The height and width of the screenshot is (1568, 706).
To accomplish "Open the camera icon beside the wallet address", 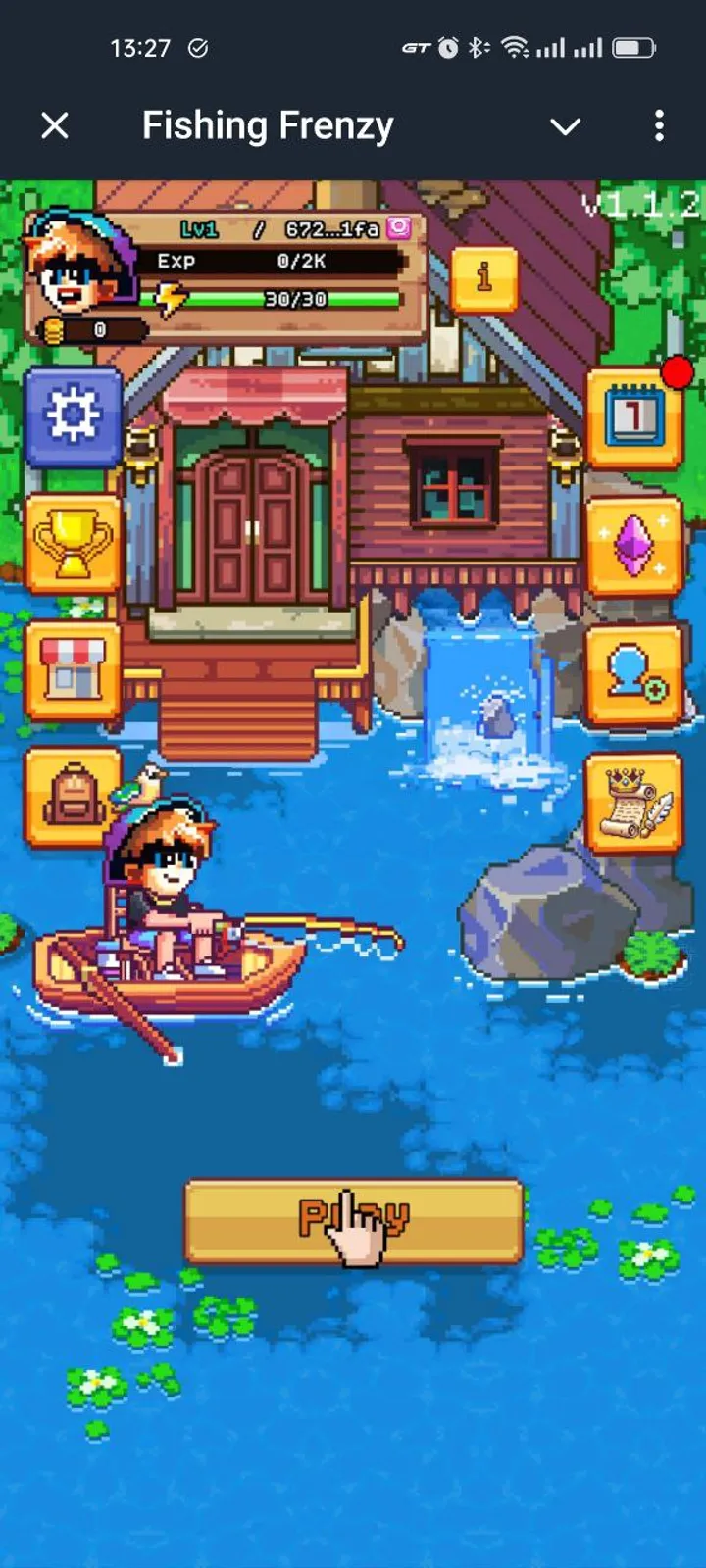I will point(398,227).
